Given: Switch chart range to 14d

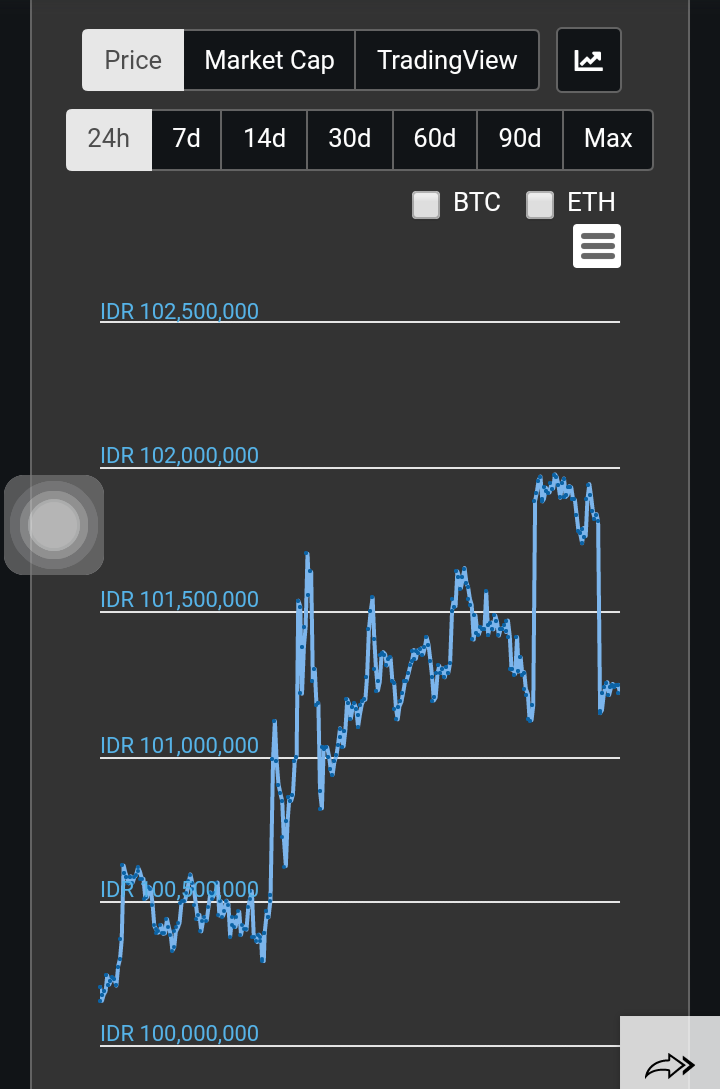Looking at the screenshot, I should pos(264,139).
